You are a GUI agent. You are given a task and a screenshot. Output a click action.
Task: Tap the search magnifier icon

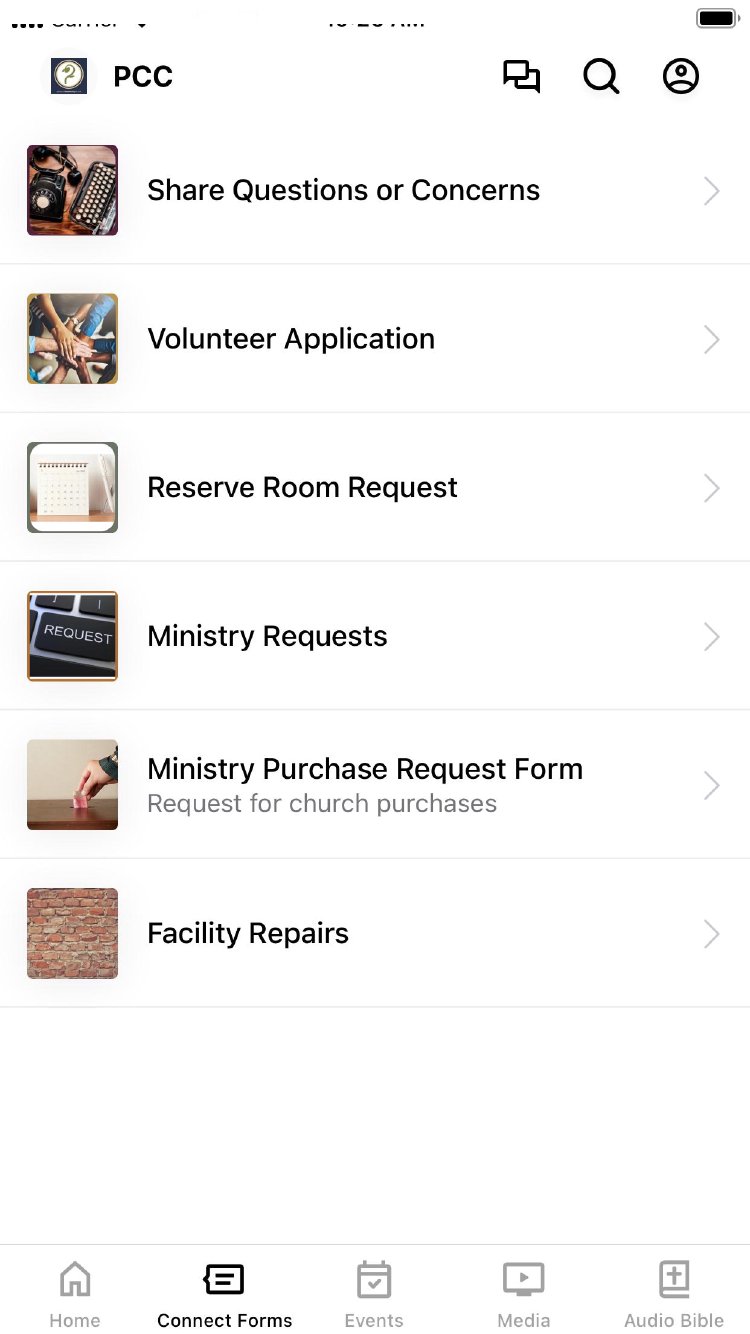pos(601,77)
